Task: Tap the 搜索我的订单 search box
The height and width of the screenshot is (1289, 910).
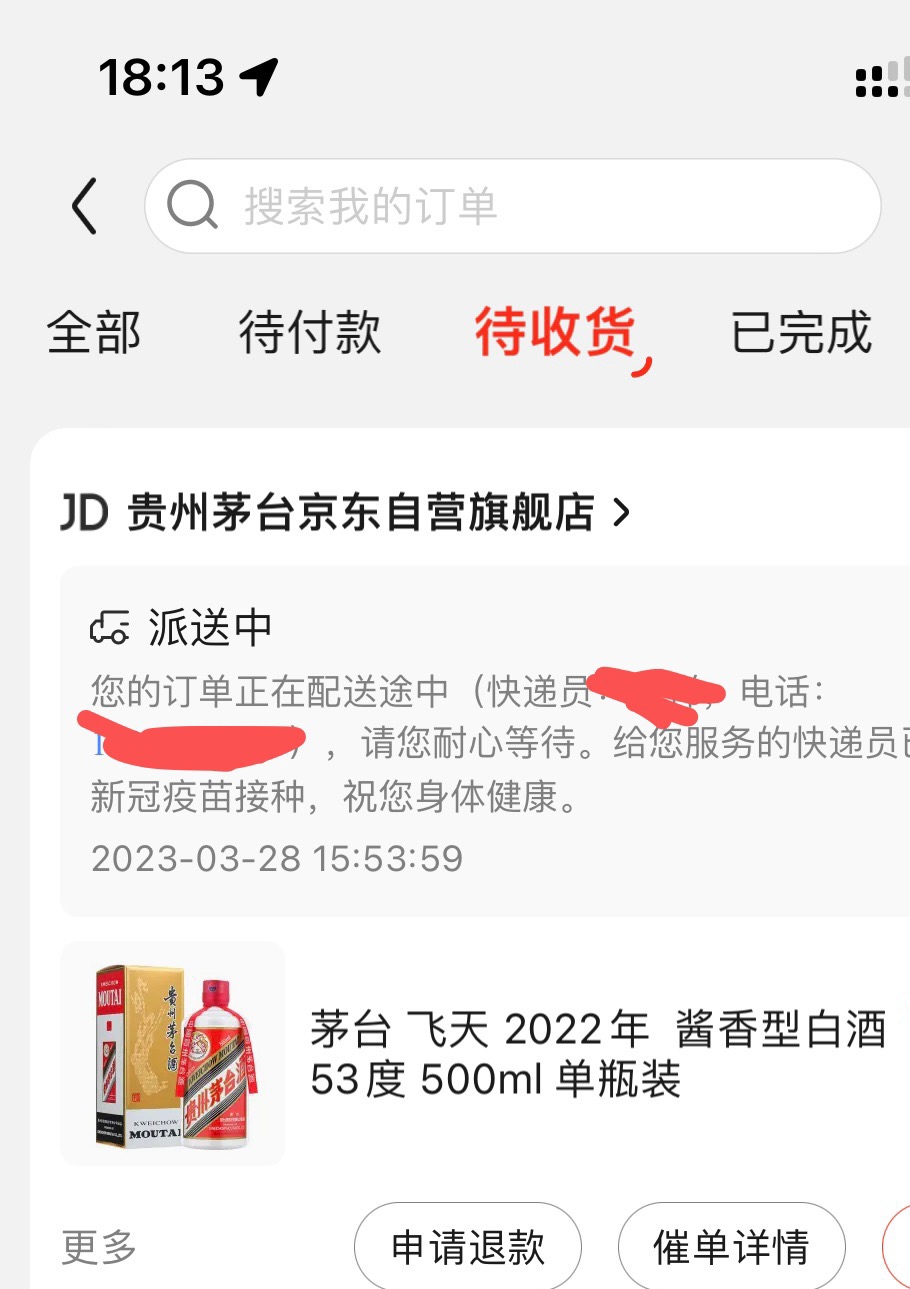Action: click(512, 206)
